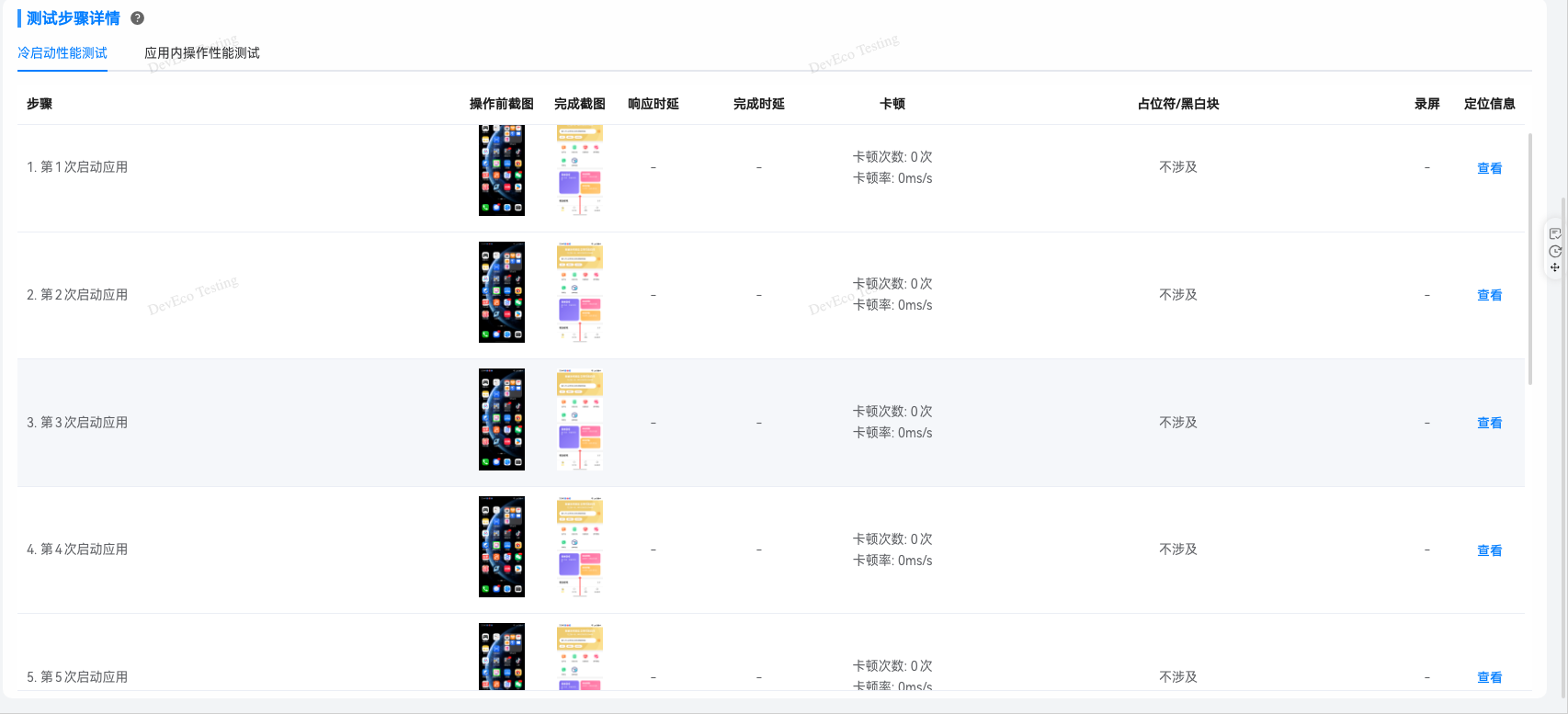Open 完成截图 of 第2次启动应用
Image resolution: width=1568 pixels, height=714 pixels.
pyautogui.click(x=580, y=292)
